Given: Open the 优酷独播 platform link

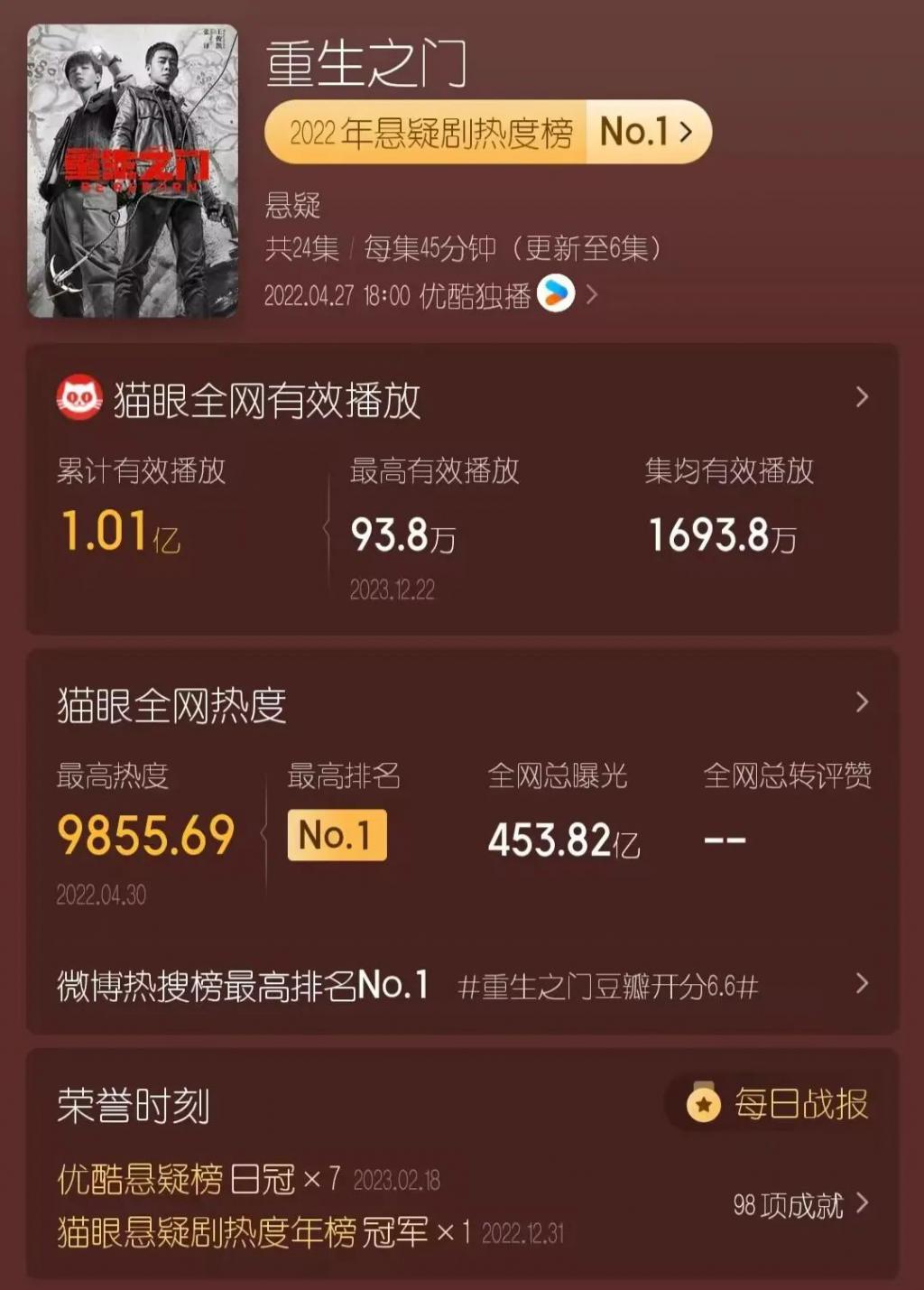Looking at the screenshot, I should 505,295.
